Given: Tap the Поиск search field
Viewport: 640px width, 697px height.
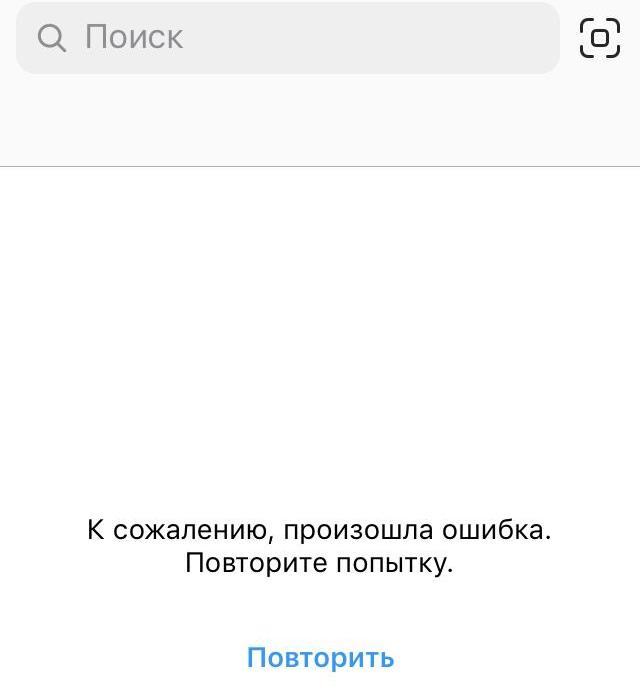Looking at the screenshot, I should click(288, 38).
